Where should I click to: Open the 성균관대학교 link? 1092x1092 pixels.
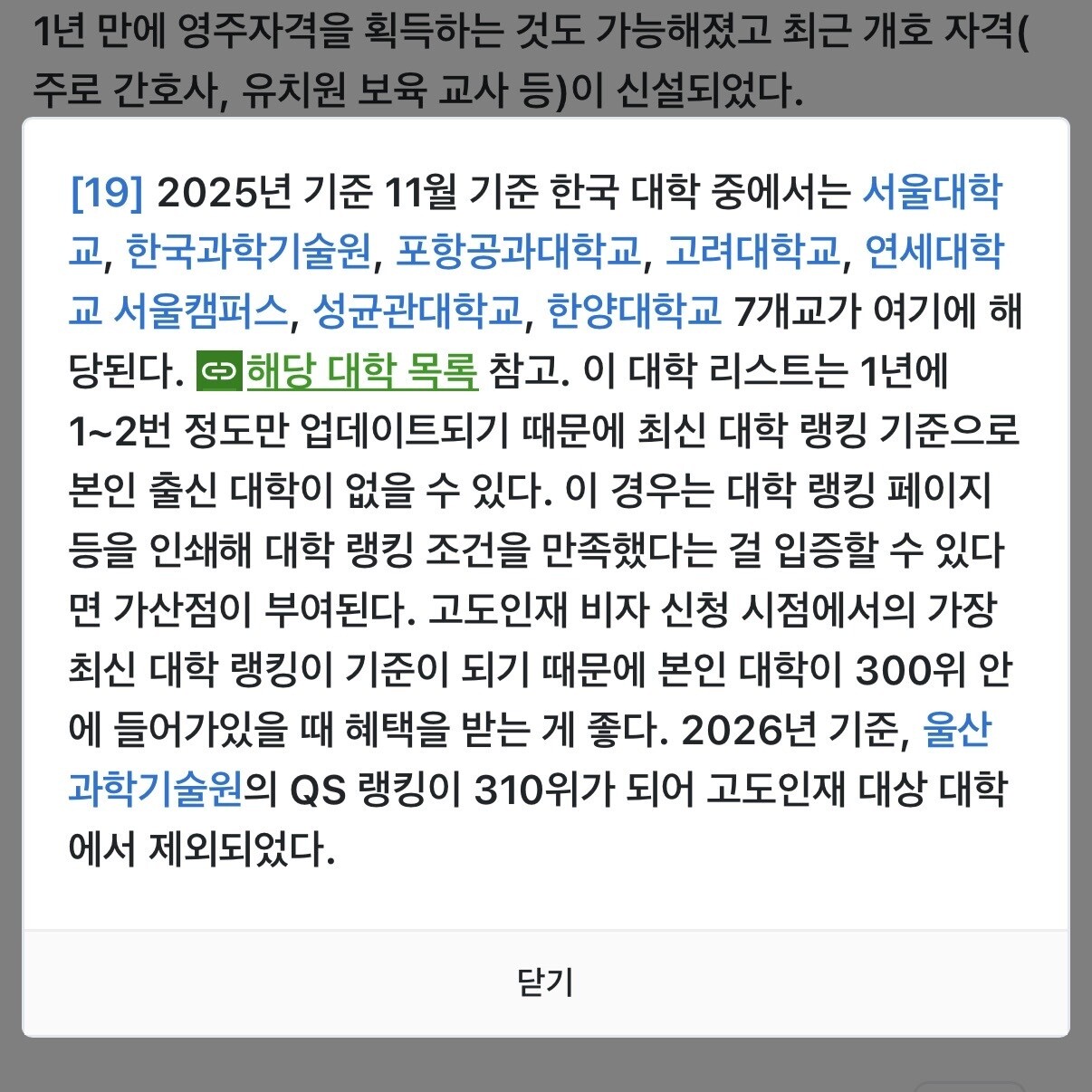[x=418, y=311]
